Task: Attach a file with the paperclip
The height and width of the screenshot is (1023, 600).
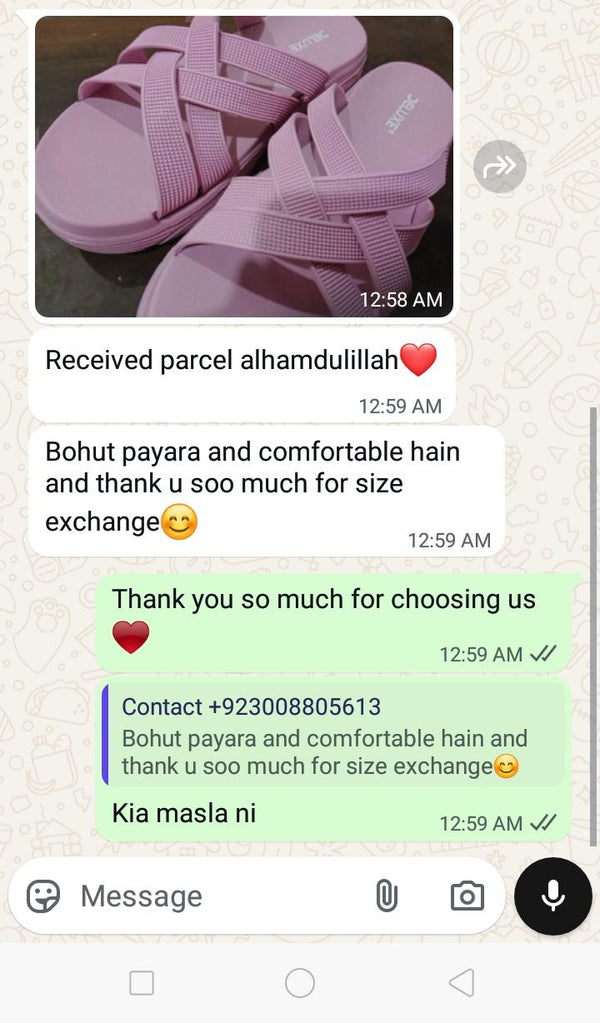Action: [x=386, y=896]
